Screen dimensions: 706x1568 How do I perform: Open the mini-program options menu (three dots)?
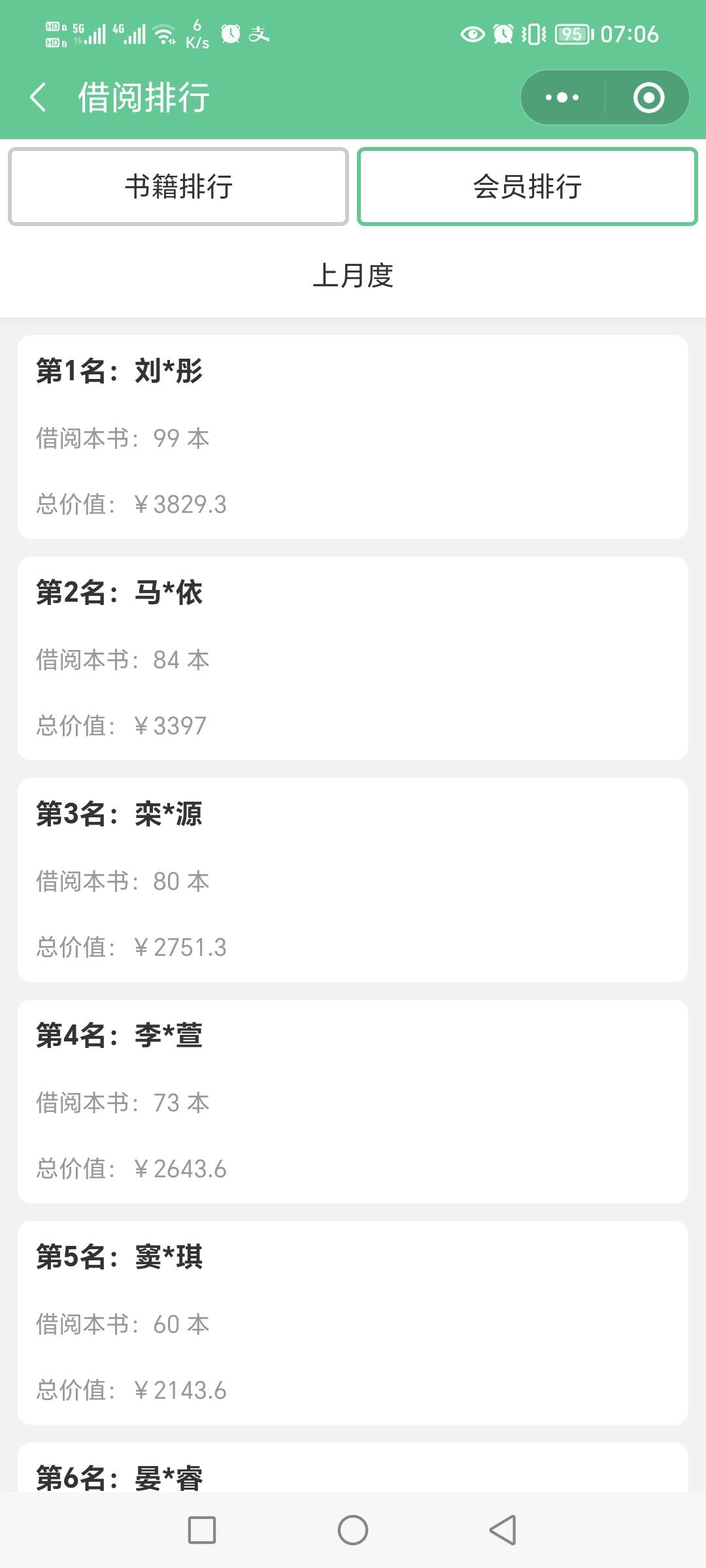coord(560,97)
